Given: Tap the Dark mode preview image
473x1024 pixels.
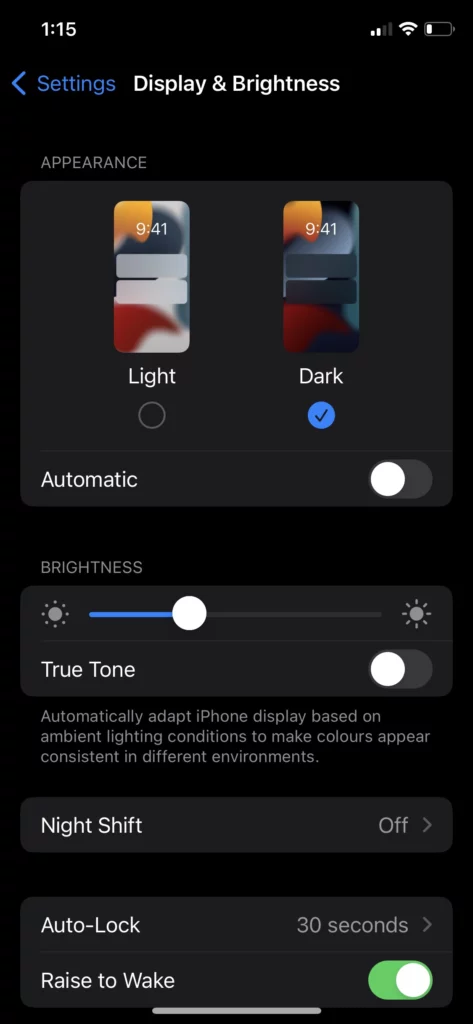Looking at the screenshot, I should click(321, 276).
